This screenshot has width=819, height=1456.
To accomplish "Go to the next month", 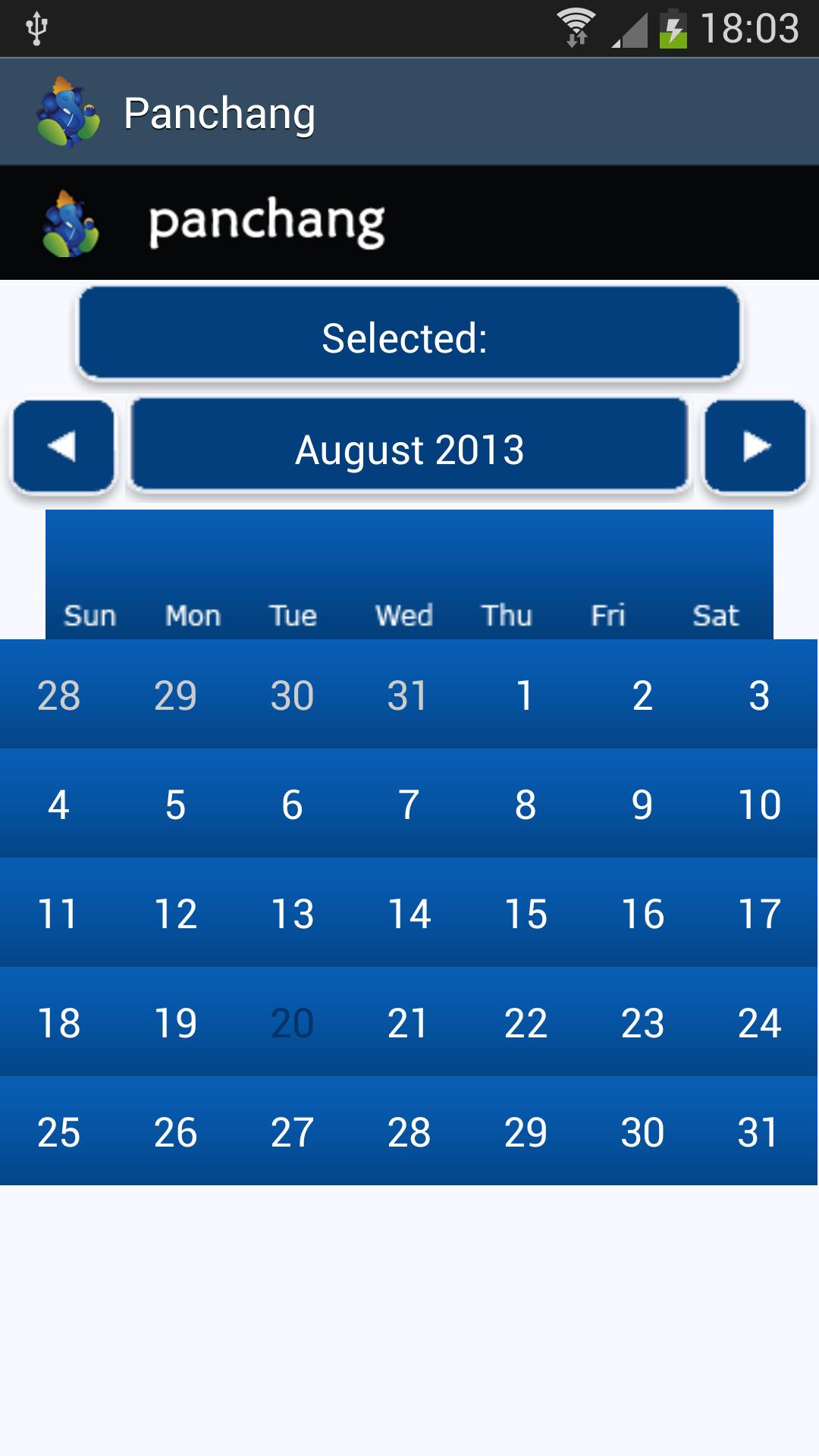I will coord(755,447).
